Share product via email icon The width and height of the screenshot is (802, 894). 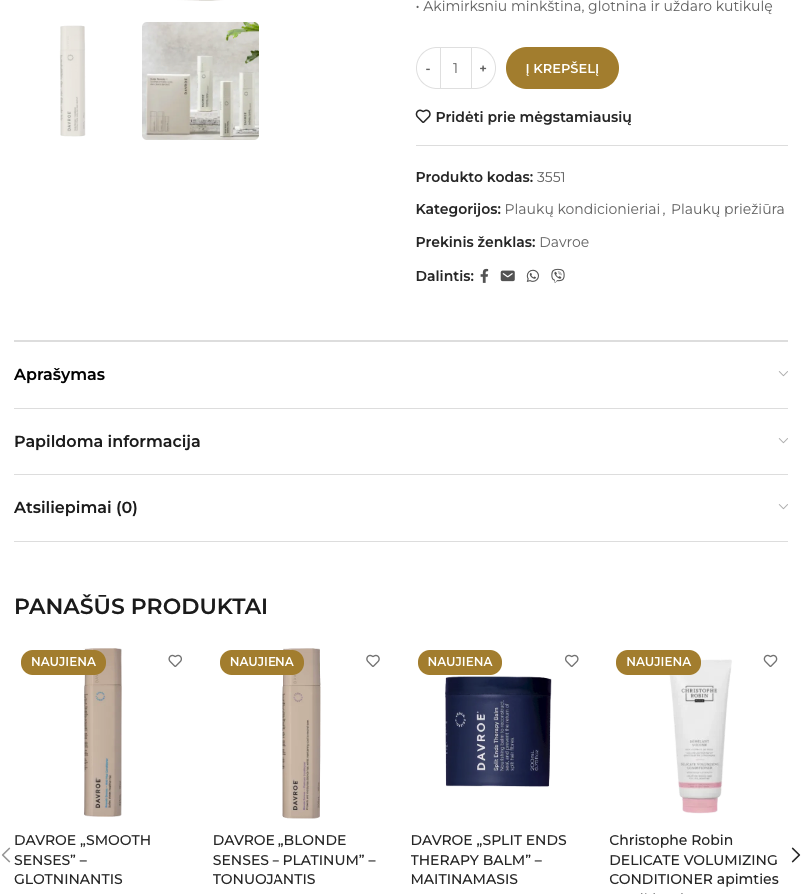tap(508, 276)
